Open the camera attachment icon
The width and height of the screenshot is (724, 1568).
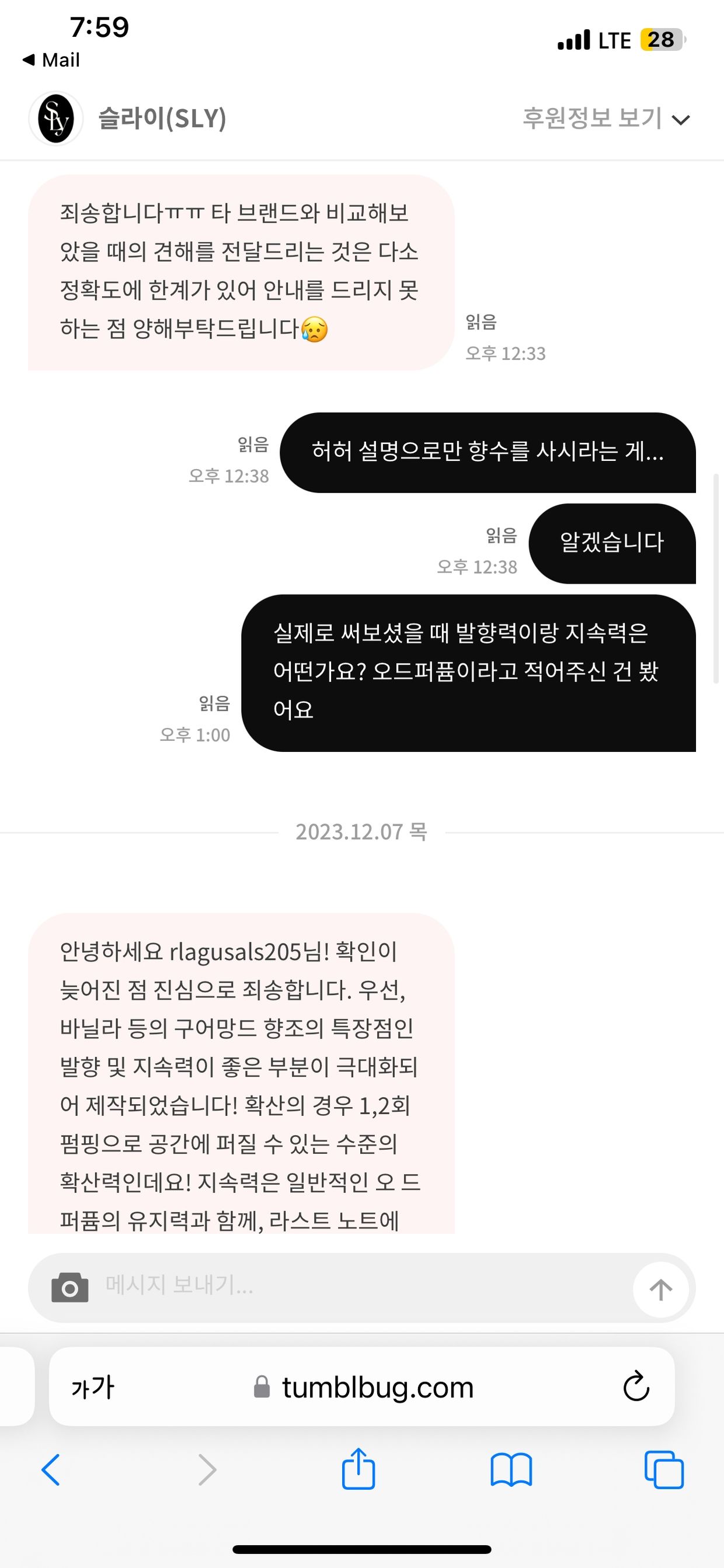coord(69,1288)
